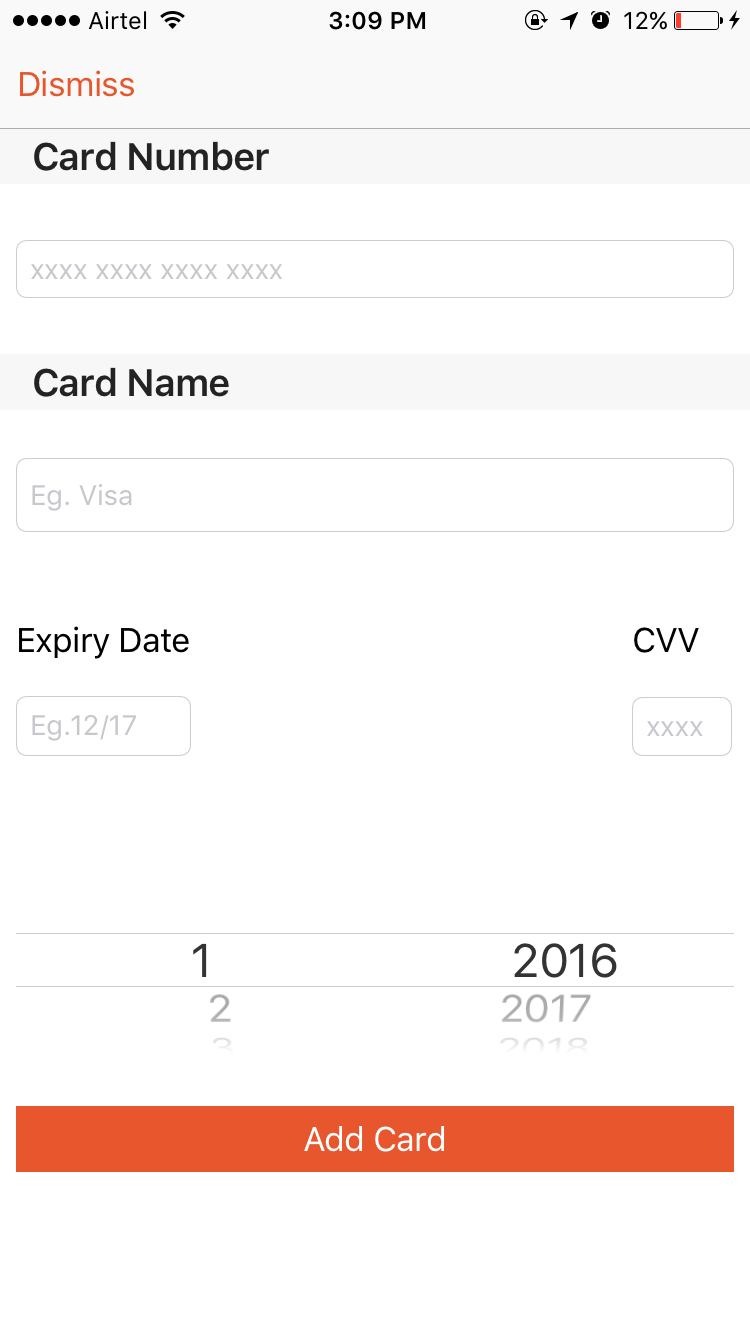This screenshot has height=1334, width=750.
Task: Tap the Add Card button
Action: [x=375, y=1139]
